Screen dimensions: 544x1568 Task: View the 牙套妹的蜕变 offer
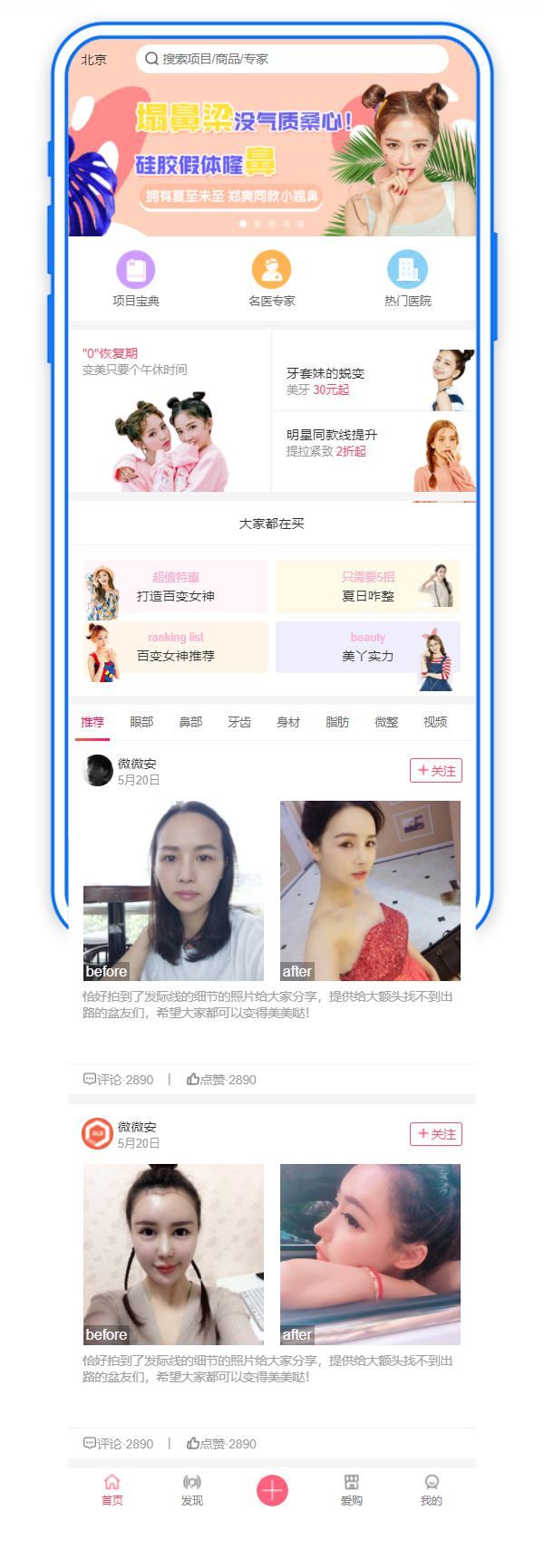click(374, 371)
